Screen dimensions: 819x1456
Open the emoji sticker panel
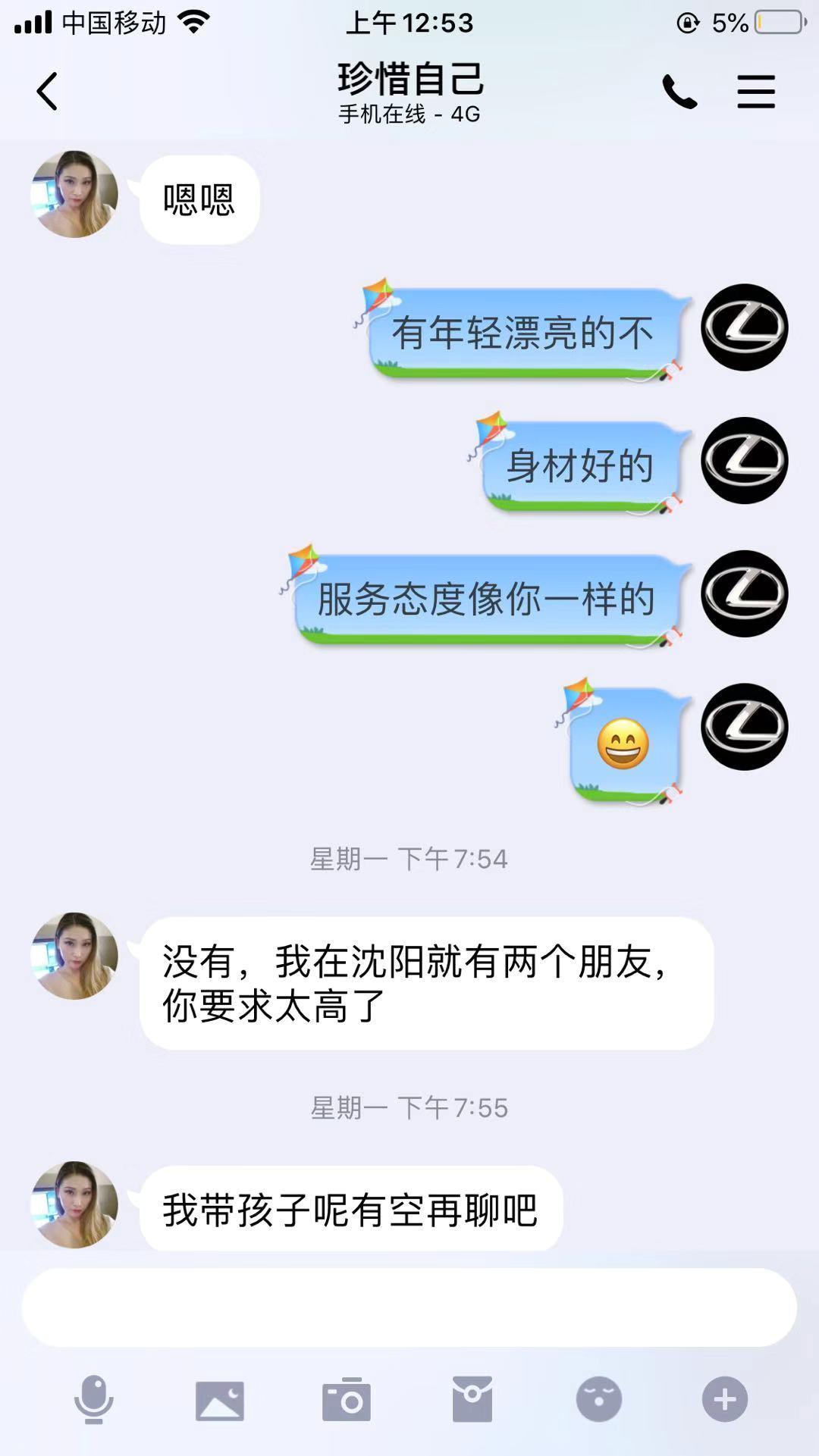[599, 1399]
